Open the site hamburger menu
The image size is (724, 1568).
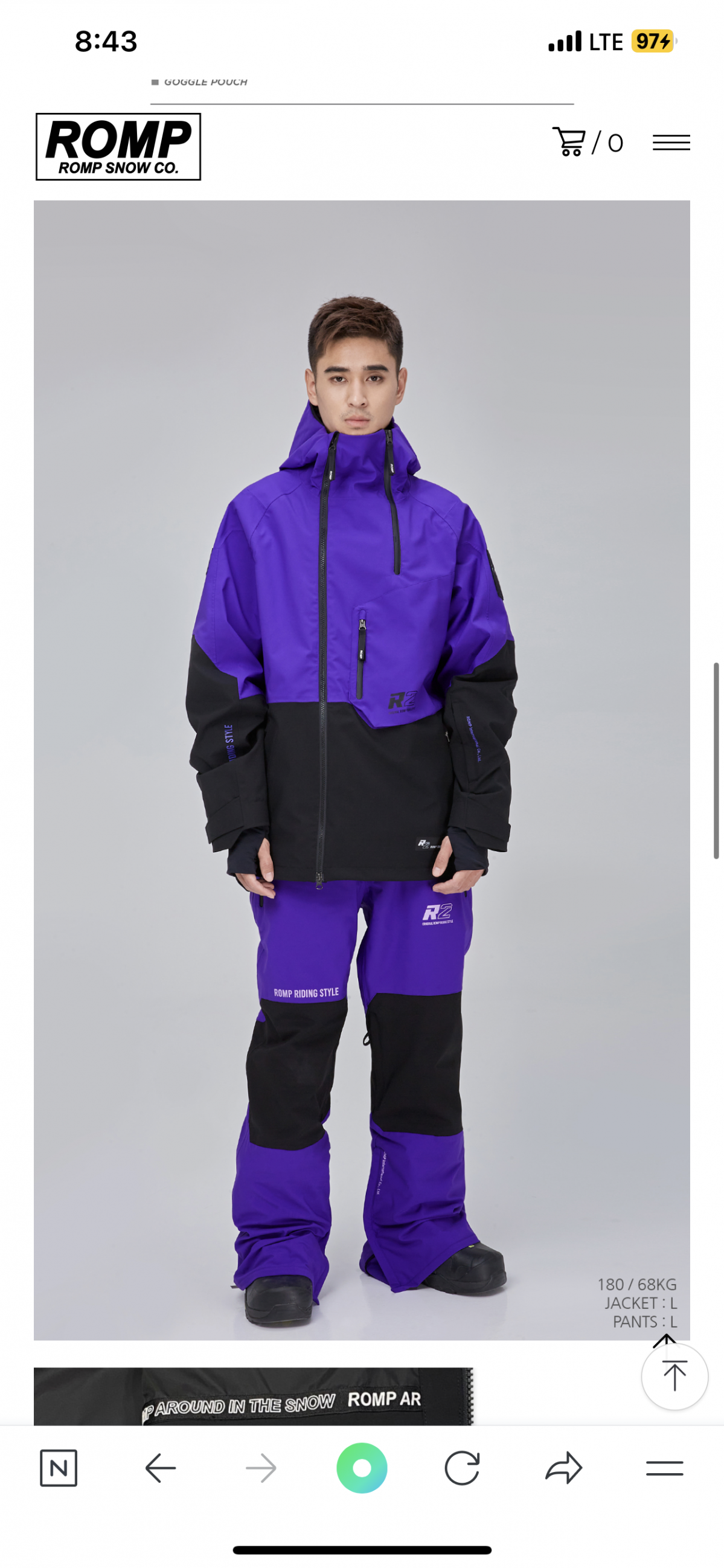[670, 143]
